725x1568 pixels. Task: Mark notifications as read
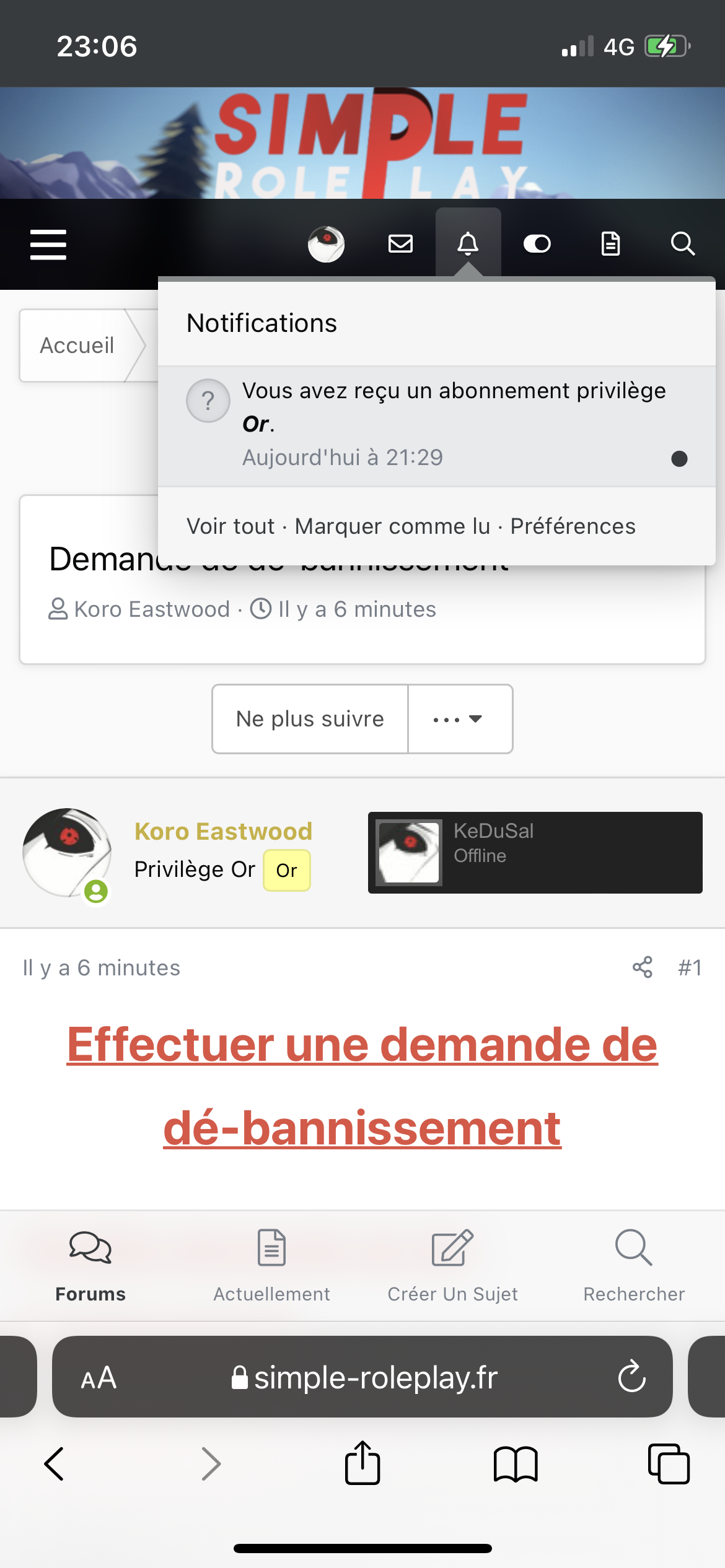coord(392,526)
